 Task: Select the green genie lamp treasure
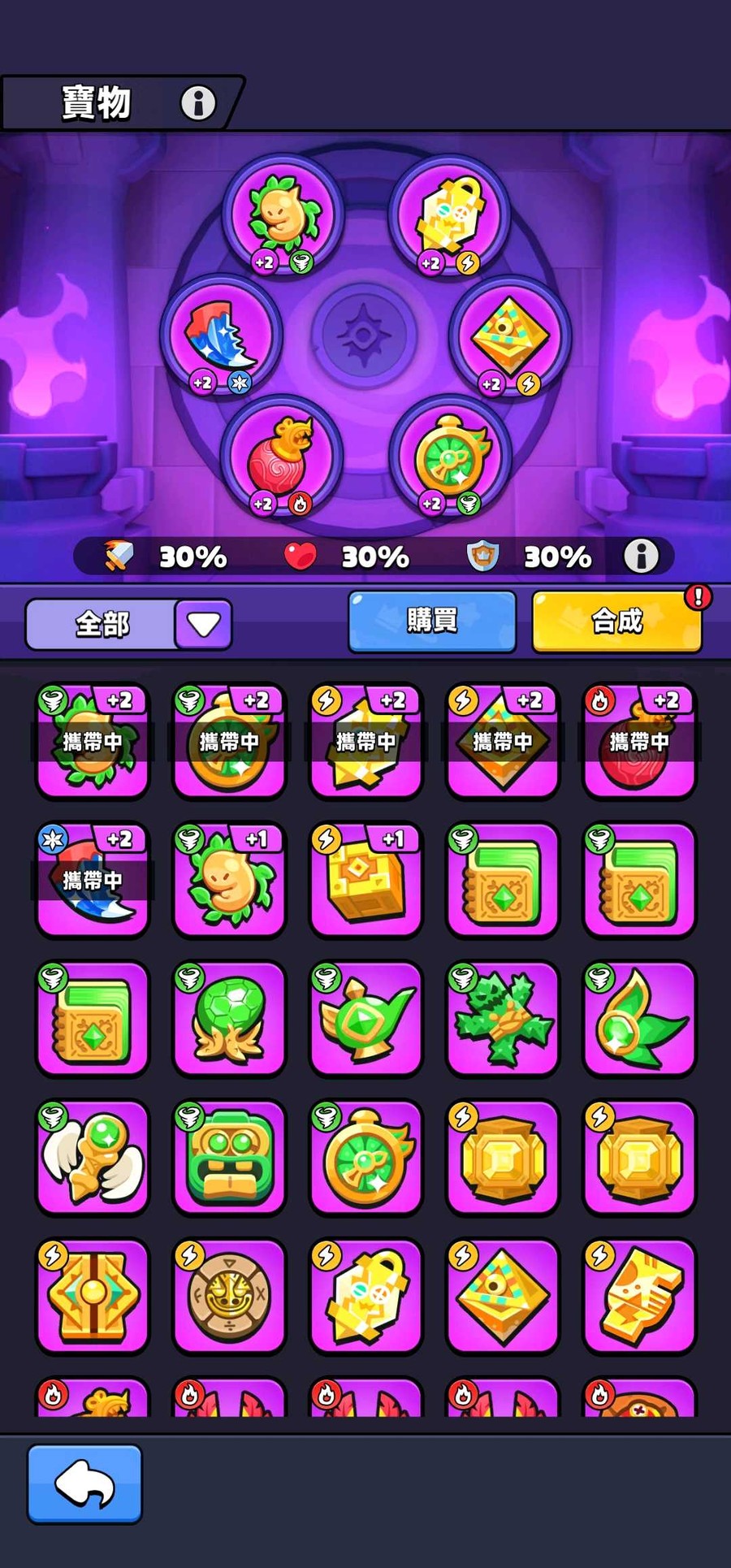click(366, 1019)
